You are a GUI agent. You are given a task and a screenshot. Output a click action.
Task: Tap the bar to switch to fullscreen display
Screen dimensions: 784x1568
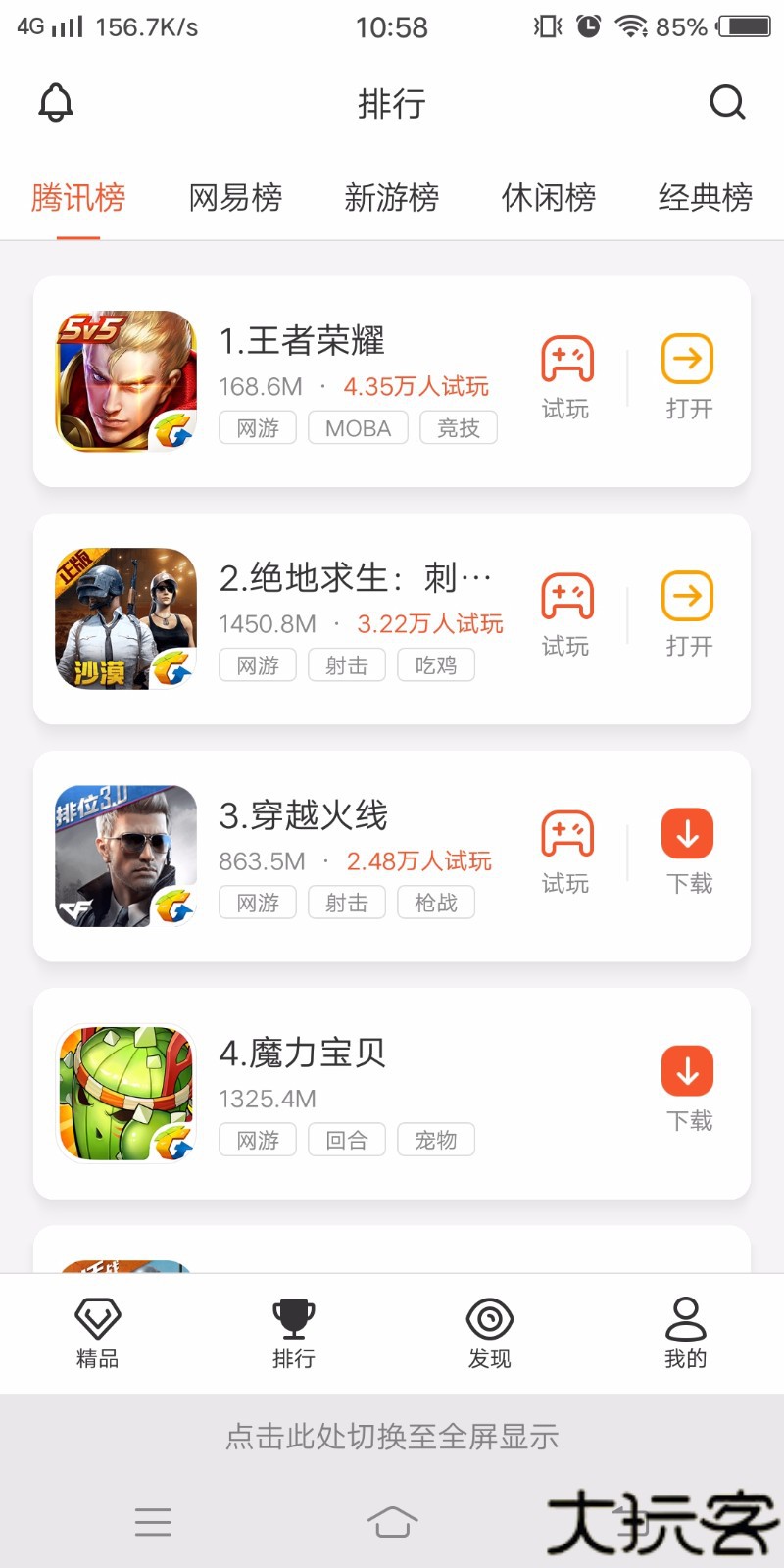(392, 1436)
